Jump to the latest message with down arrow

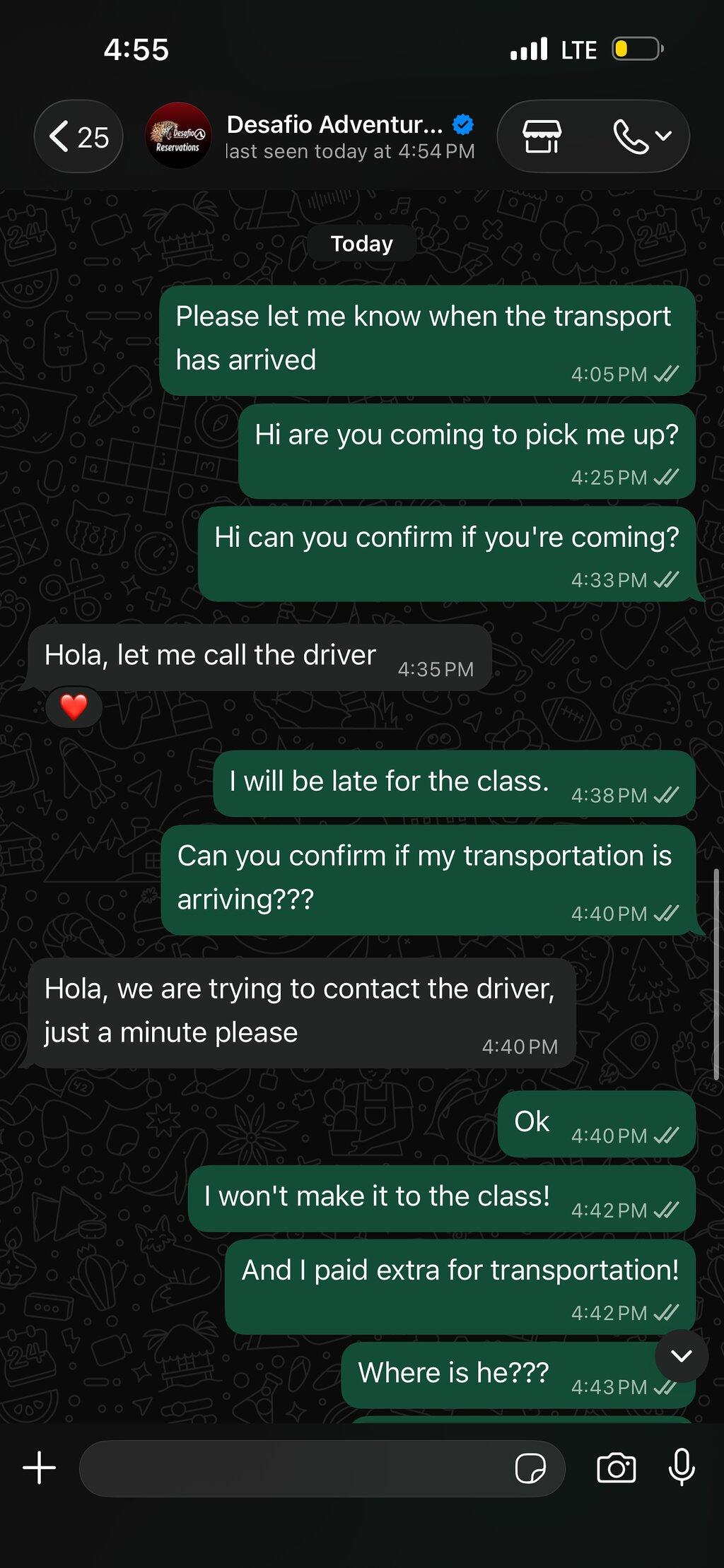[681, 1355]
